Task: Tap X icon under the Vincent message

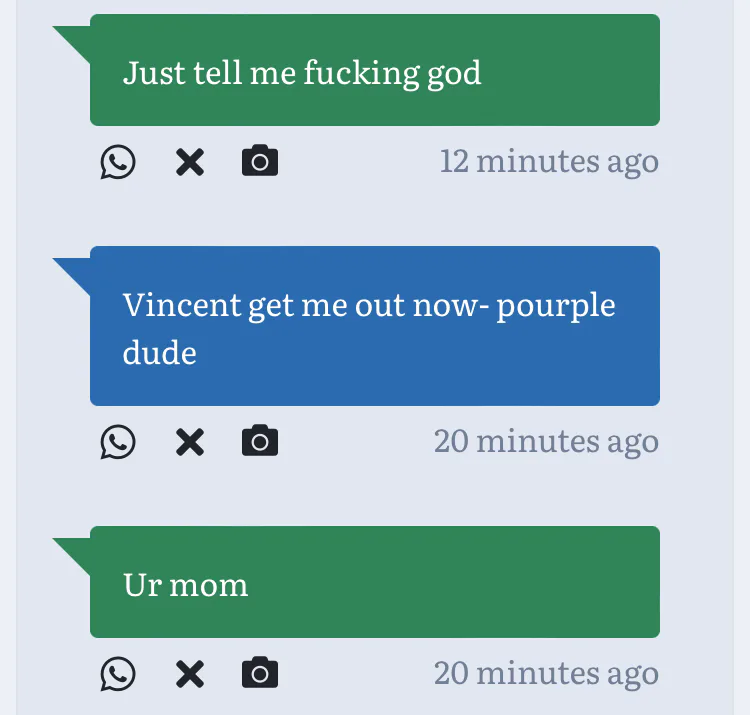Action: point(190,442)
